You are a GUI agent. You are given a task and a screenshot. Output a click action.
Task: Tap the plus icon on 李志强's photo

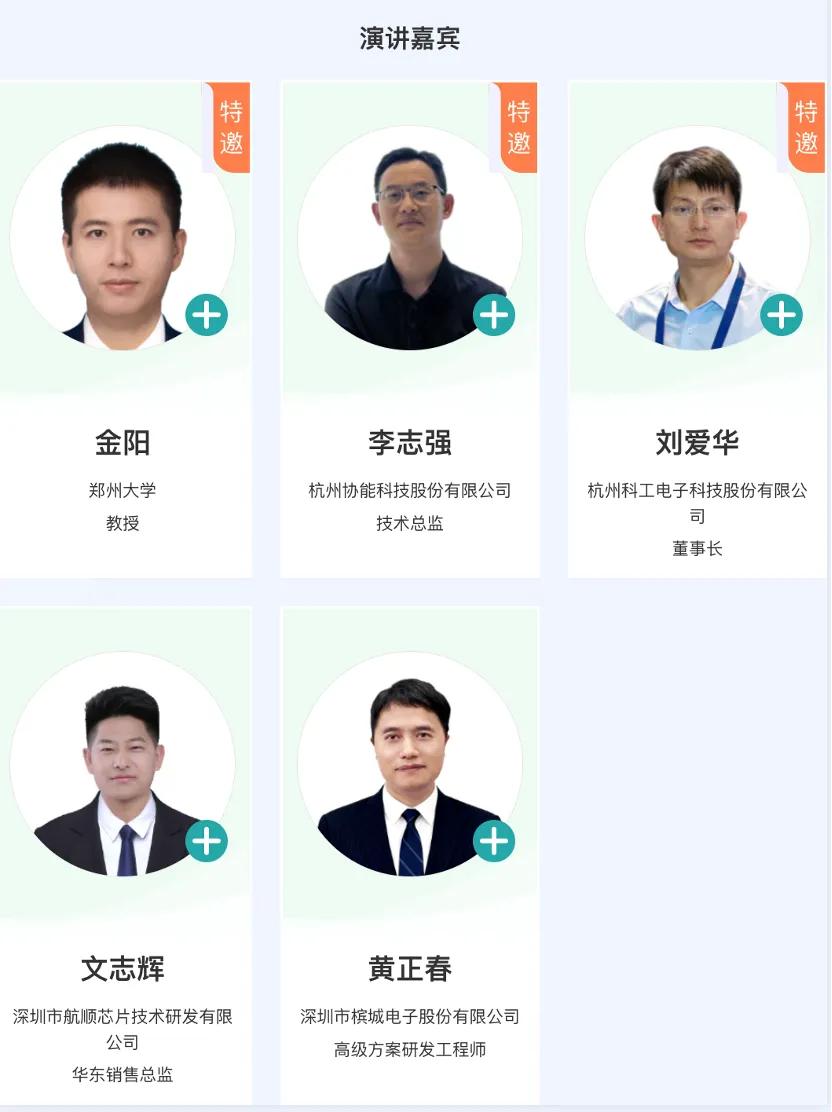[x=494, y=315]
